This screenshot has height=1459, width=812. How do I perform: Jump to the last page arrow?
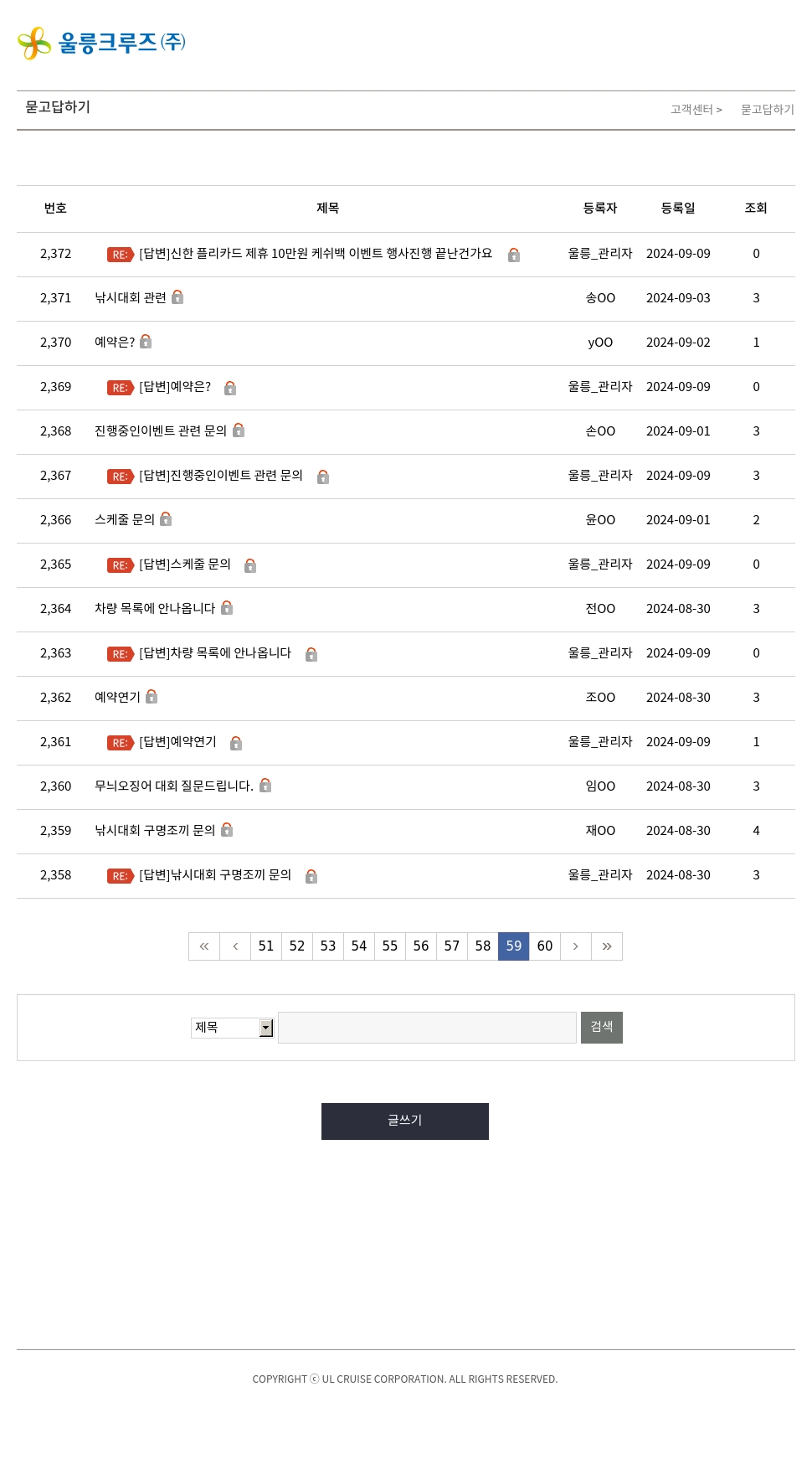pyautogui.click(x=607, y=946)
